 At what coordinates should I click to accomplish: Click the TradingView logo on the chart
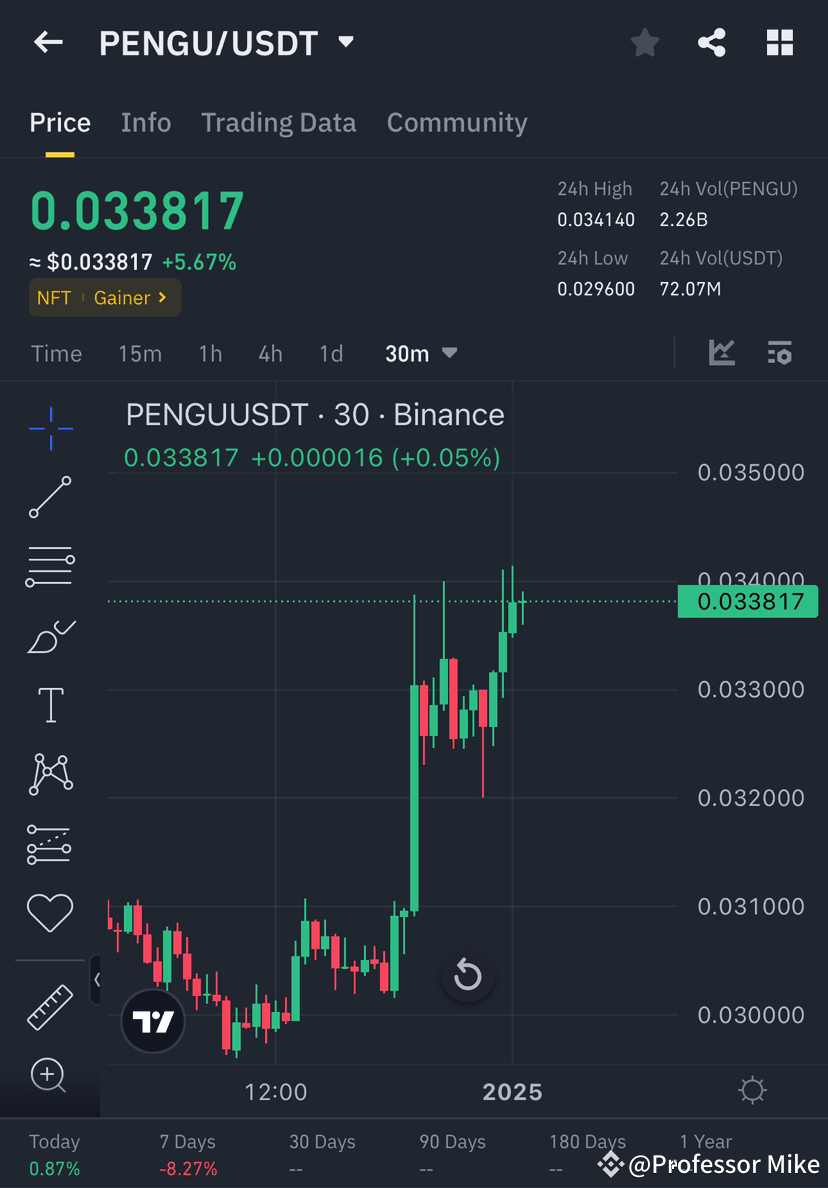152,1022
